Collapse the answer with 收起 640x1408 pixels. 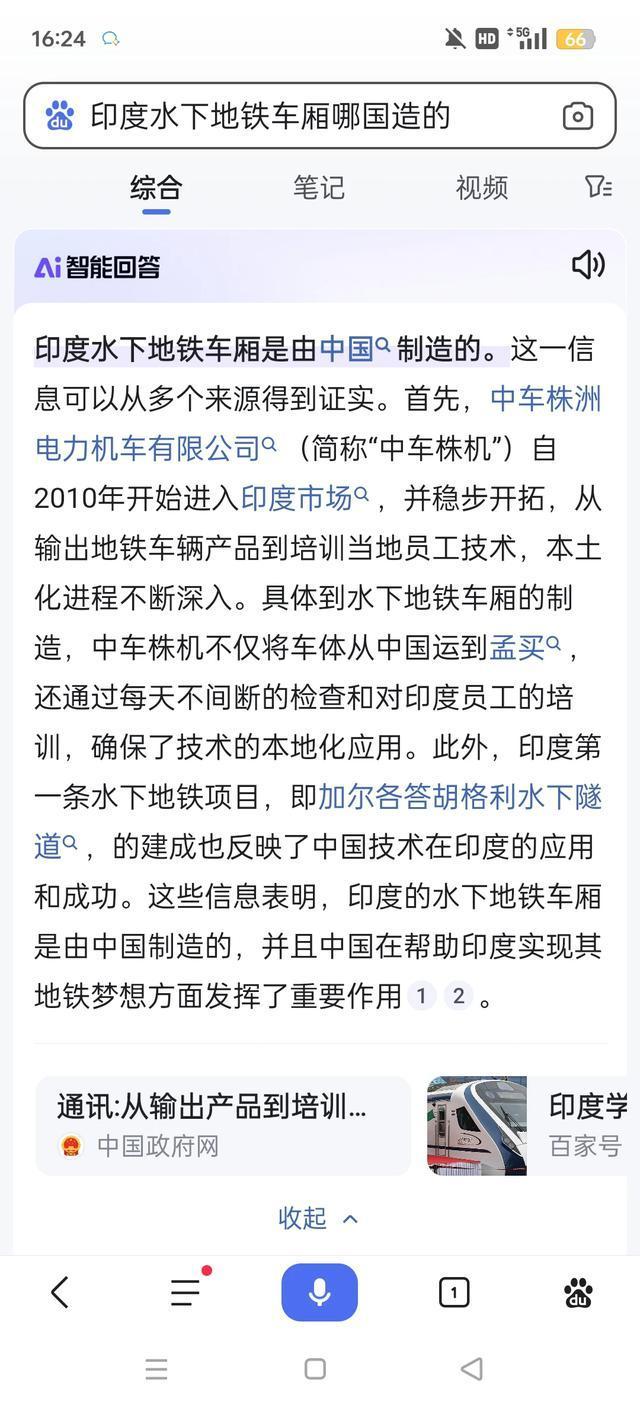point(318,1218)
